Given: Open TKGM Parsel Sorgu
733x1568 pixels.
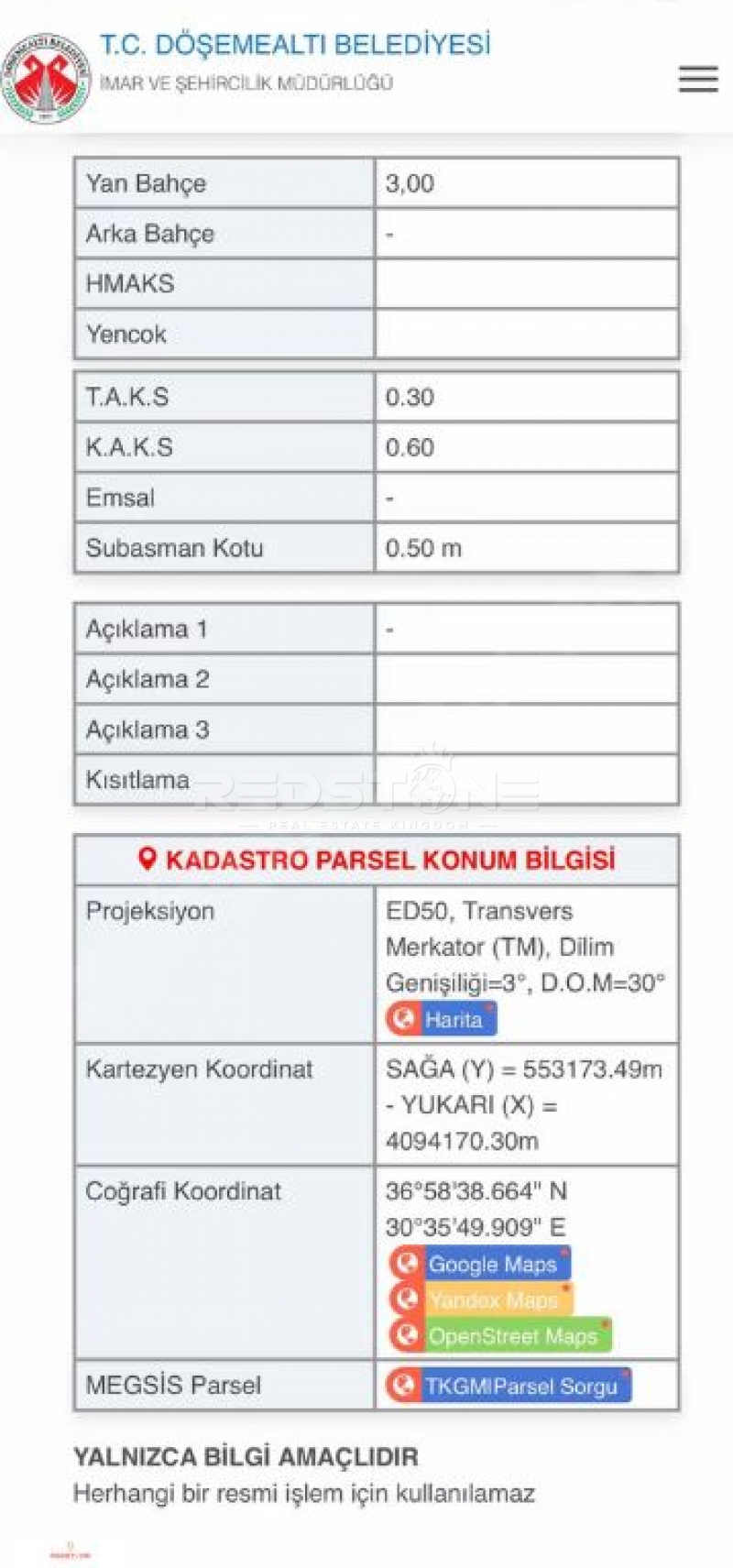Looking at the screenshot, I should 509,1386.
